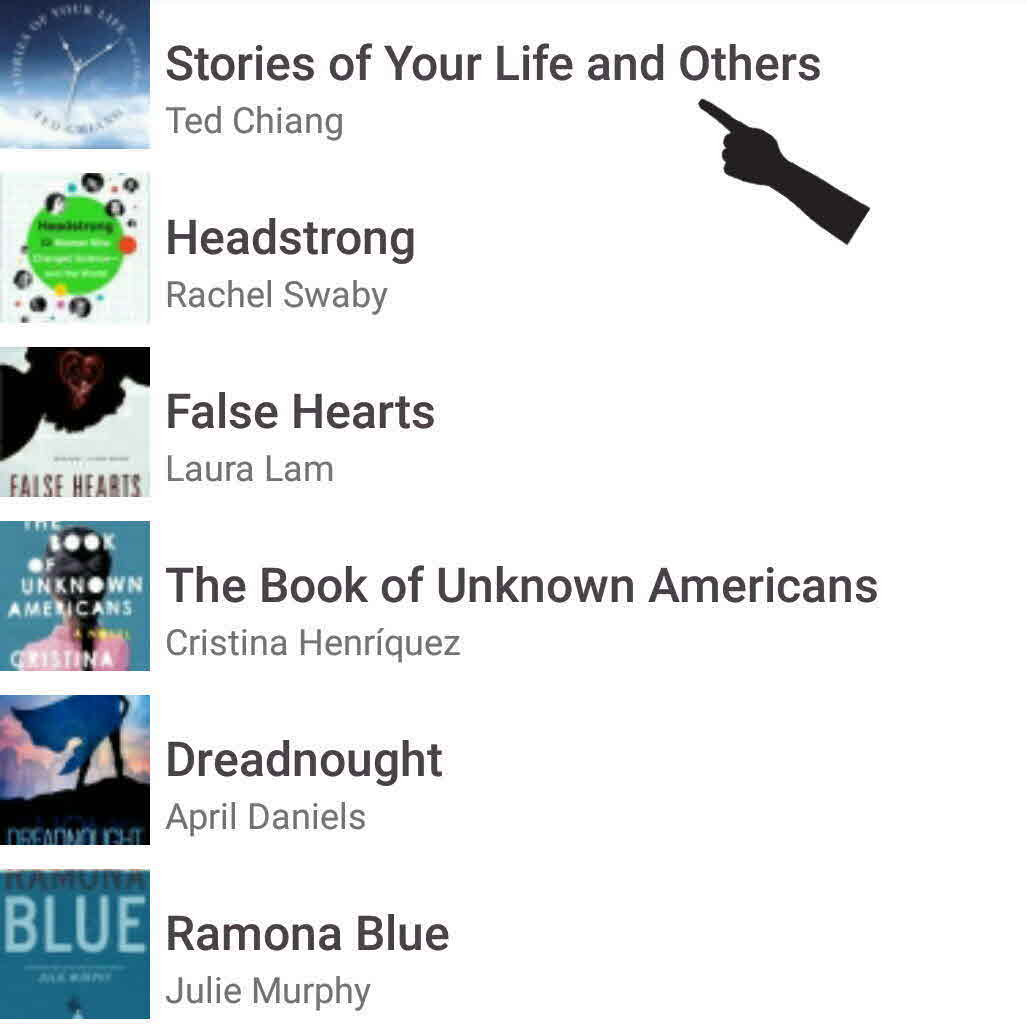Viewport: 1027px width, 1027px height.
Task: Open Ramona Blue by Julie Murphy
Action: click(307, 936)
